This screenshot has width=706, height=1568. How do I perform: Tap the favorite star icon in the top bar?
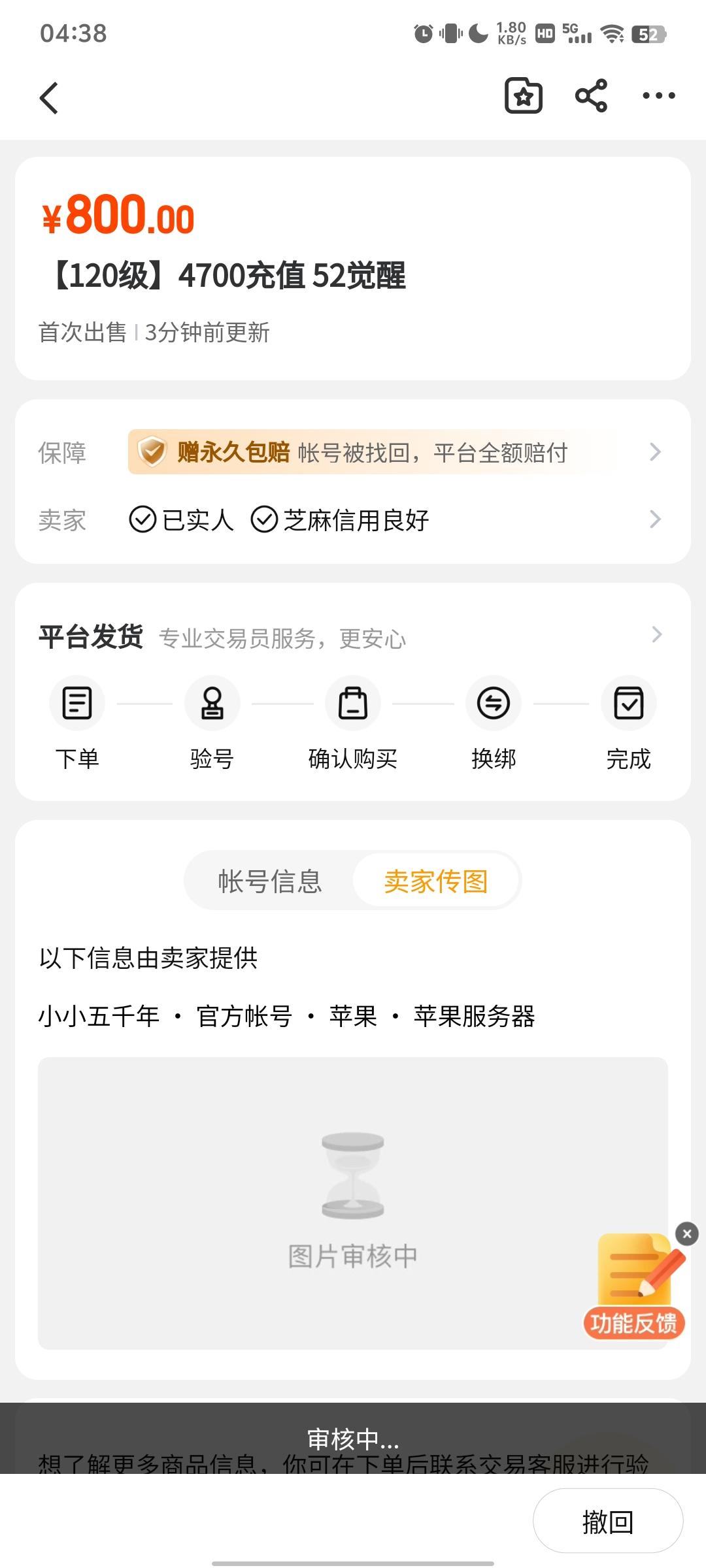523,96
